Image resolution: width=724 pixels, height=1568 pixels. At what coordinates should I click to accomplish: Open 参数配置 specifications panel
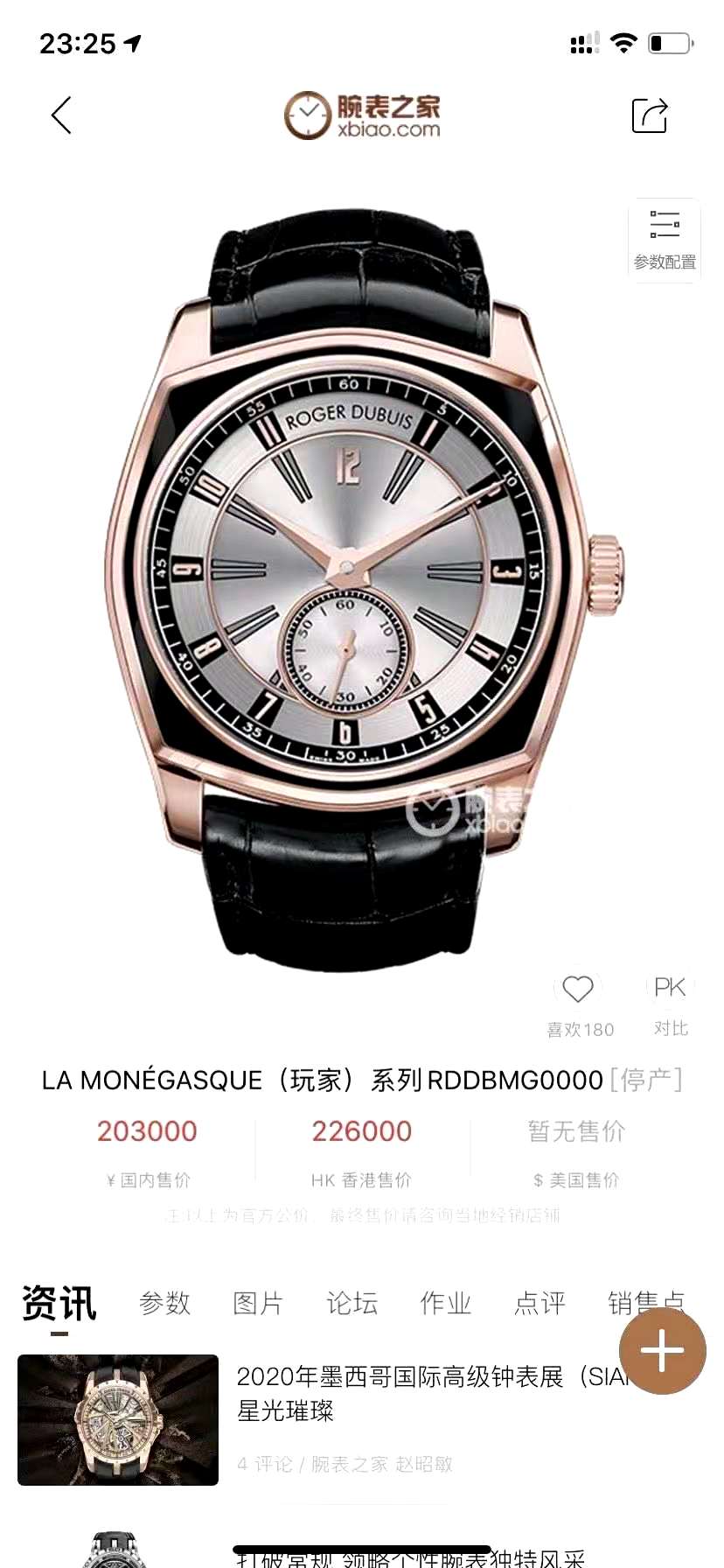665,240
